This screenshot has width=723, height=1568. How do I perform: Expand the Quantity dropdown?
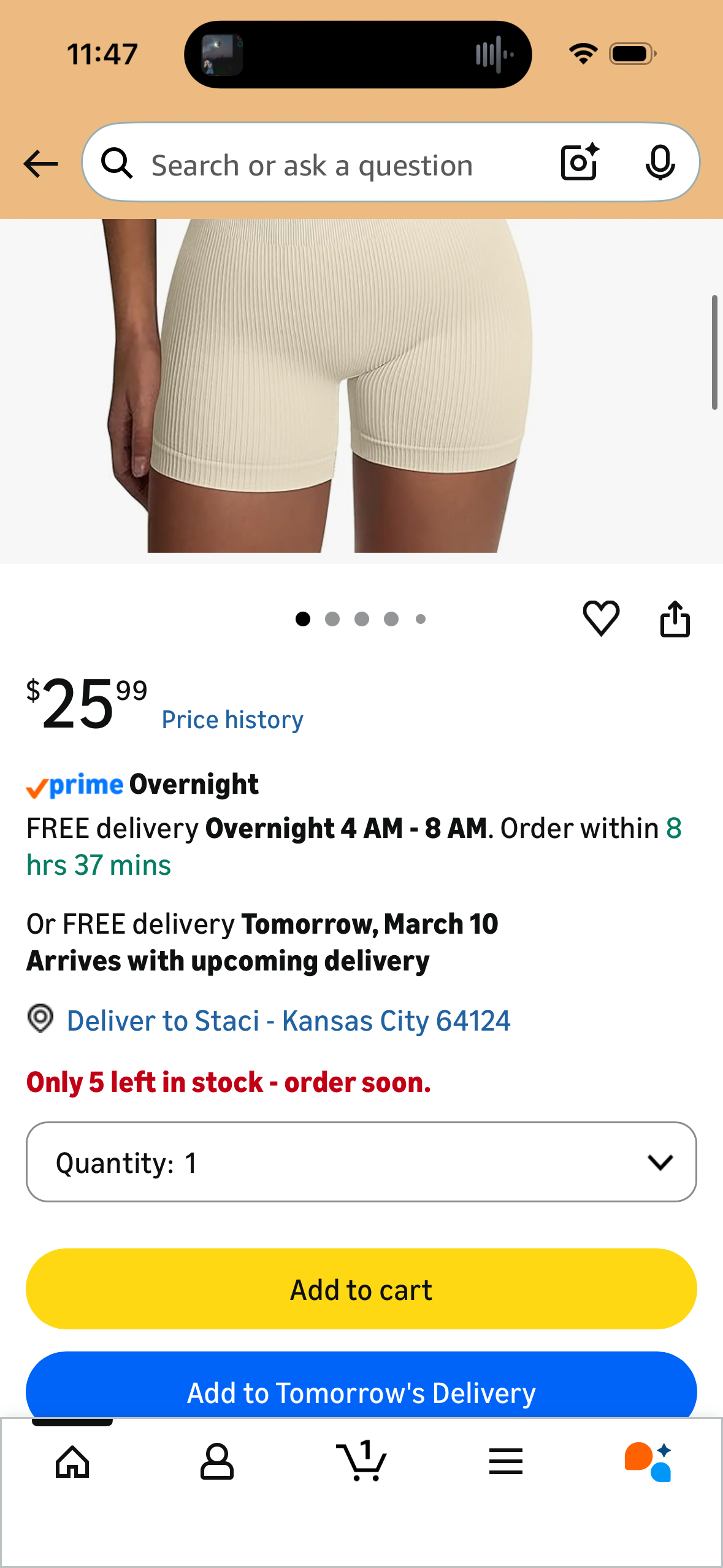coord(361,1162)
